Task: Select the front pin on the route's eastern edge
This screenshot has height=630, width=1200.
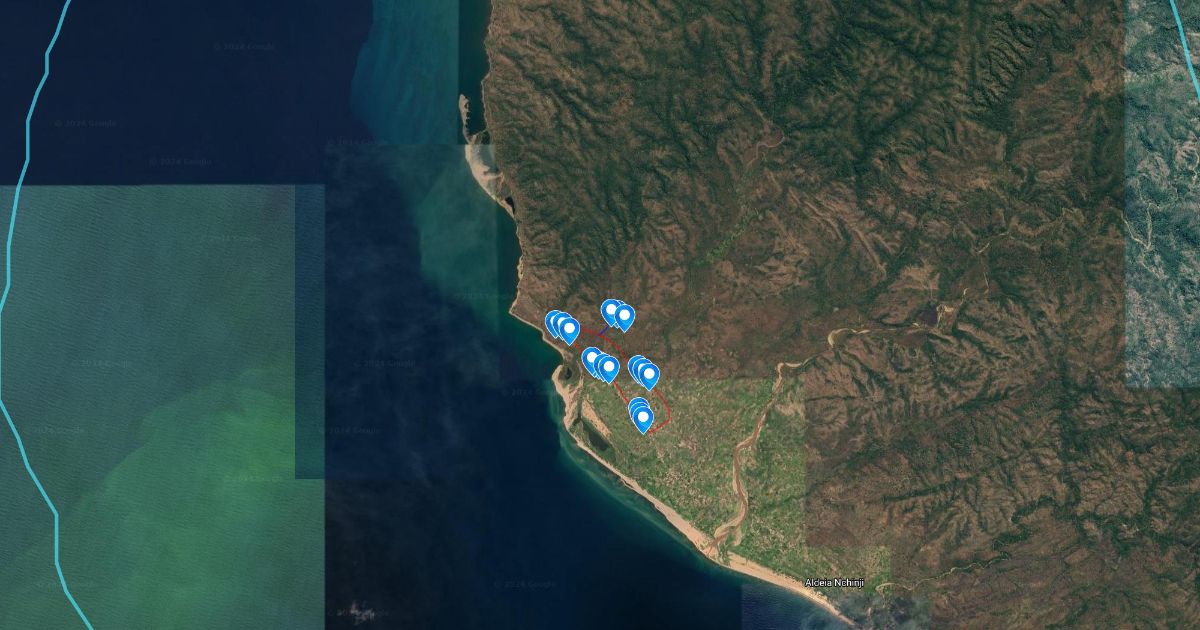Action: point(648,374)
